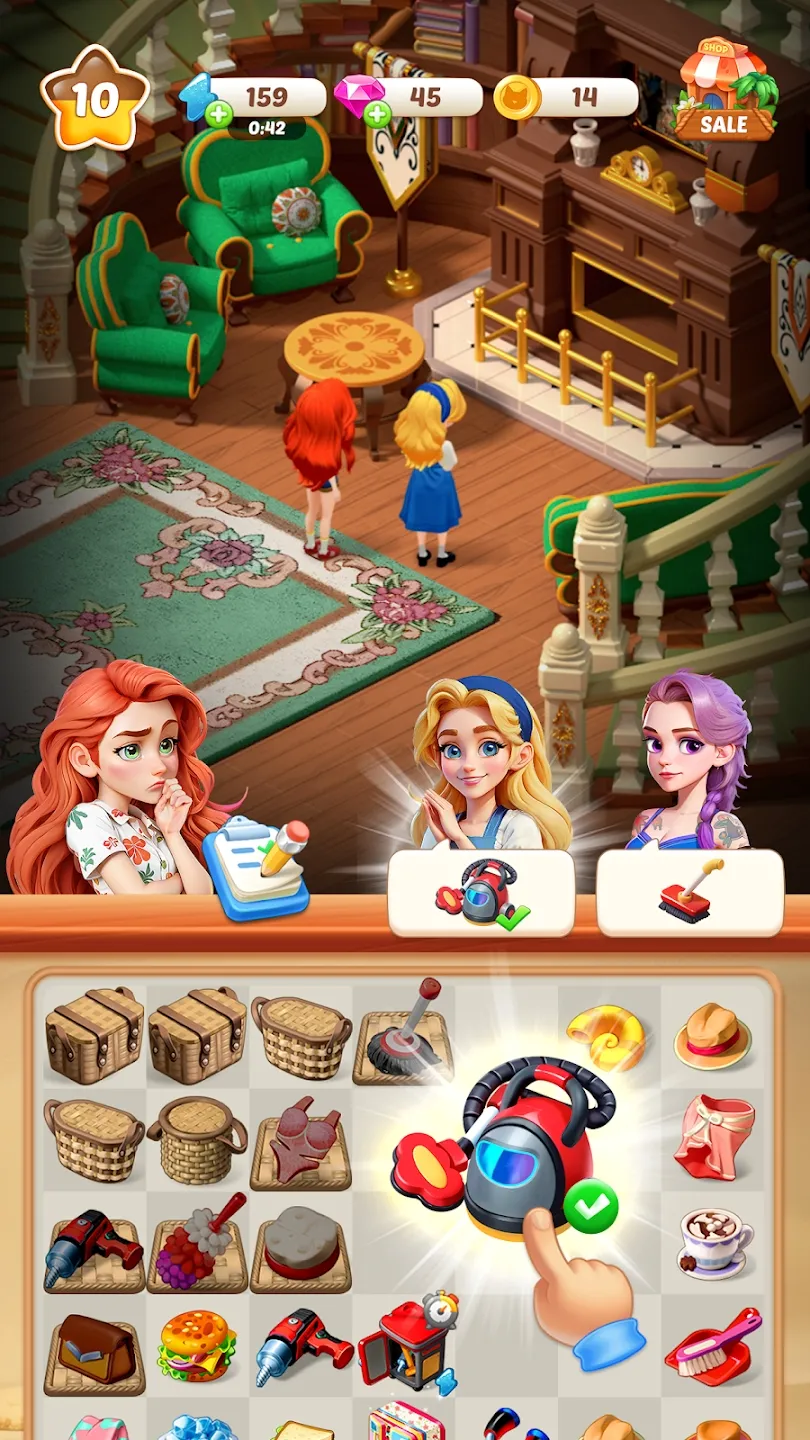810x1440 pixels.
Task: Select the red brush and dustpan
Action: (713, 1345)
